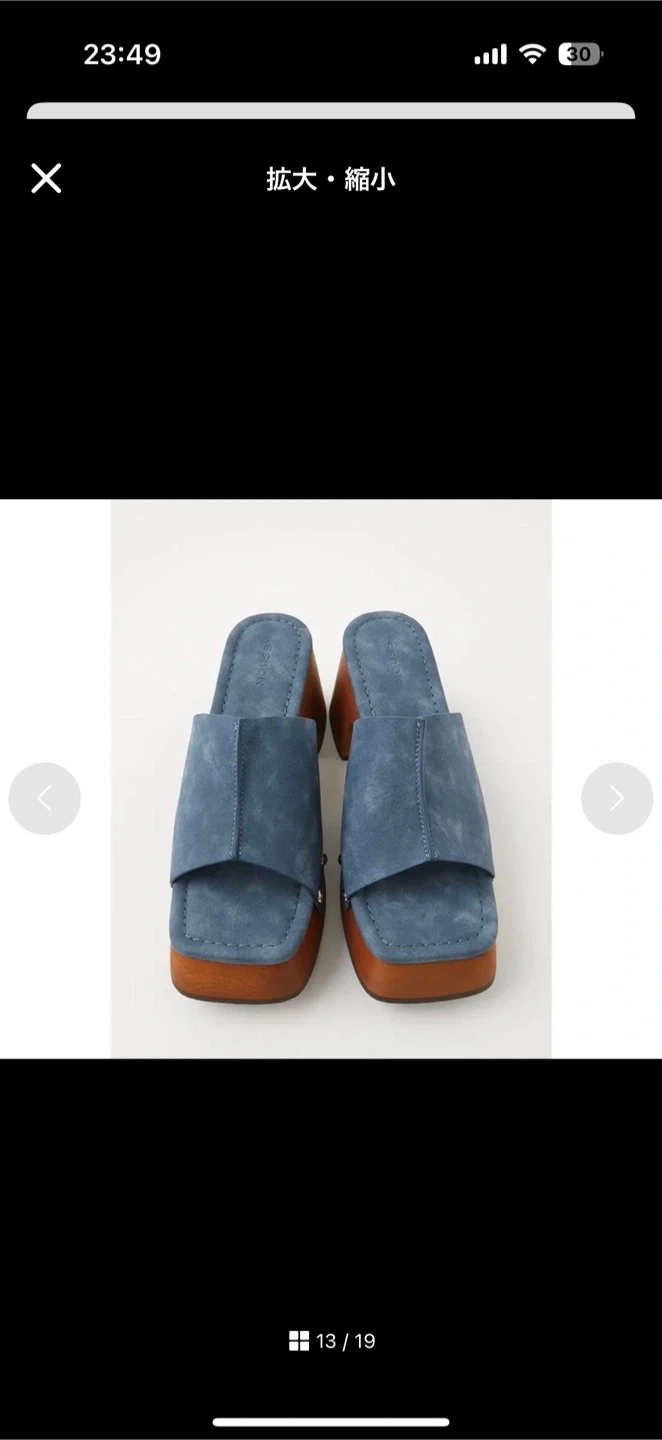The width and height of the screenshot is (662, 1440).
Task: Open the photo grid overview icon
Action: (299, 1341)
